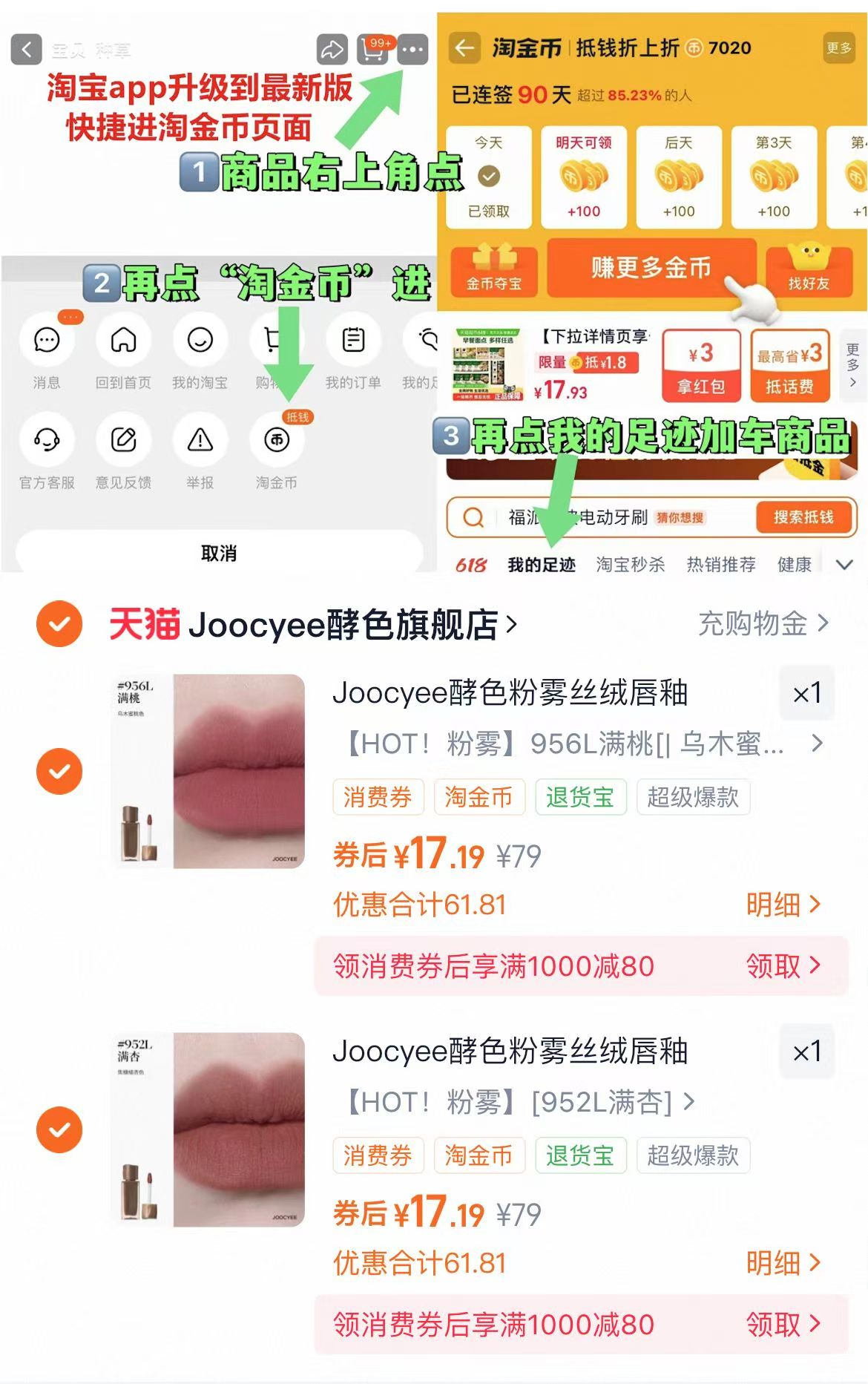The height and width of the screenshot is (1384, 868).
Task: Open the shopping cart icon showing 99+
Action: tap(370, 49)
